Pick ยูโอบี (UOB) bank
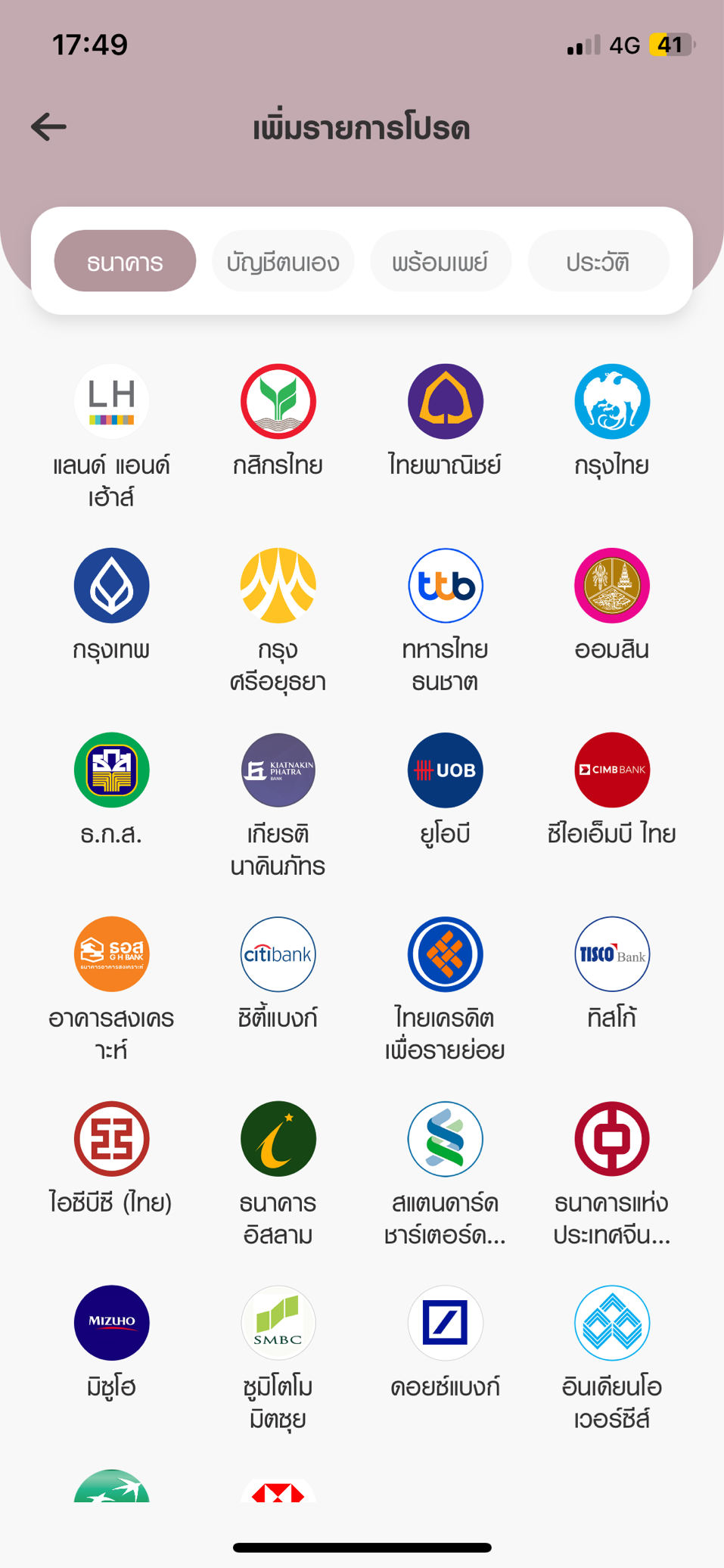The height and width of the screenshot is (1568, 724). pyautogui.click(x=445, y=770)
